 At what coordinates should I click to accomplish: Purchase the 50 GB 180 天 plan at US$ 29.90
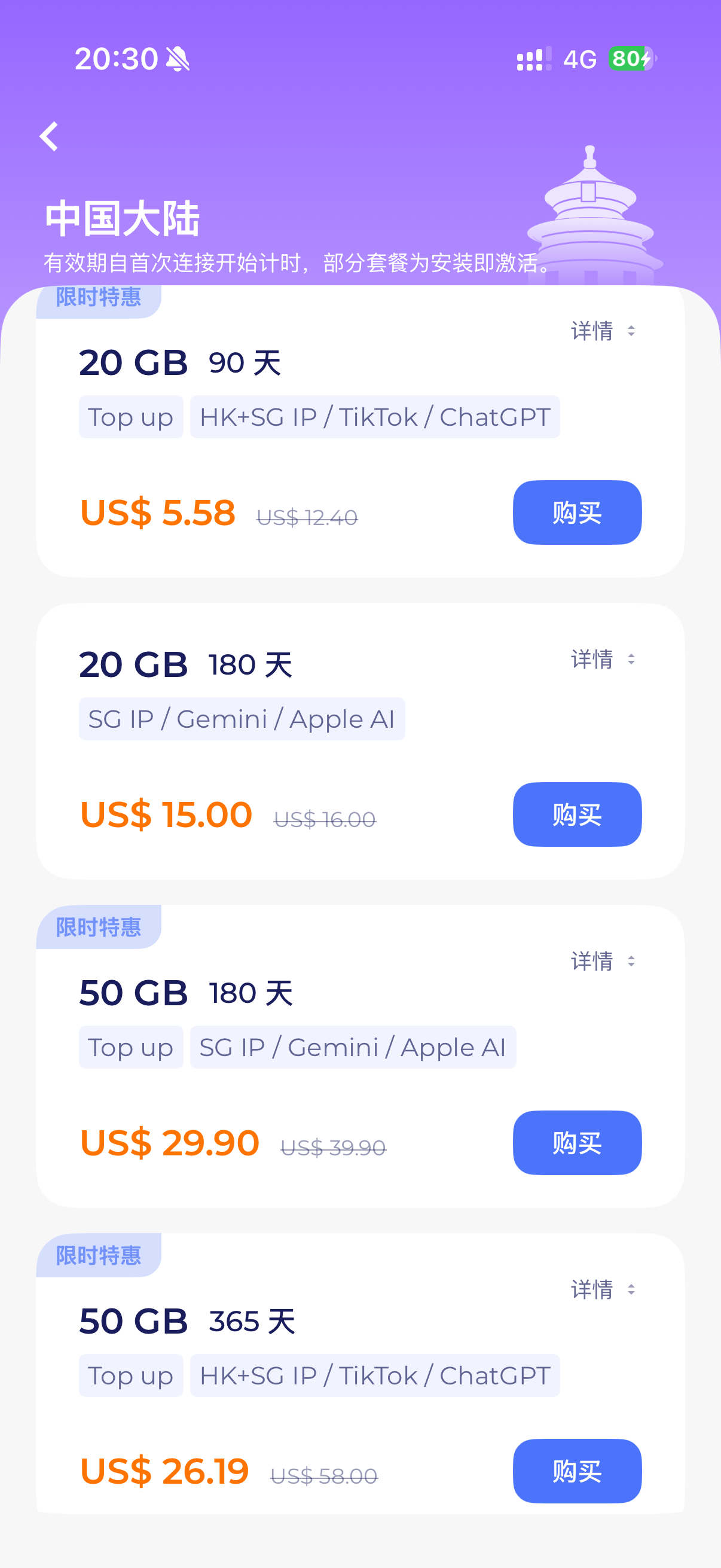576,1143
